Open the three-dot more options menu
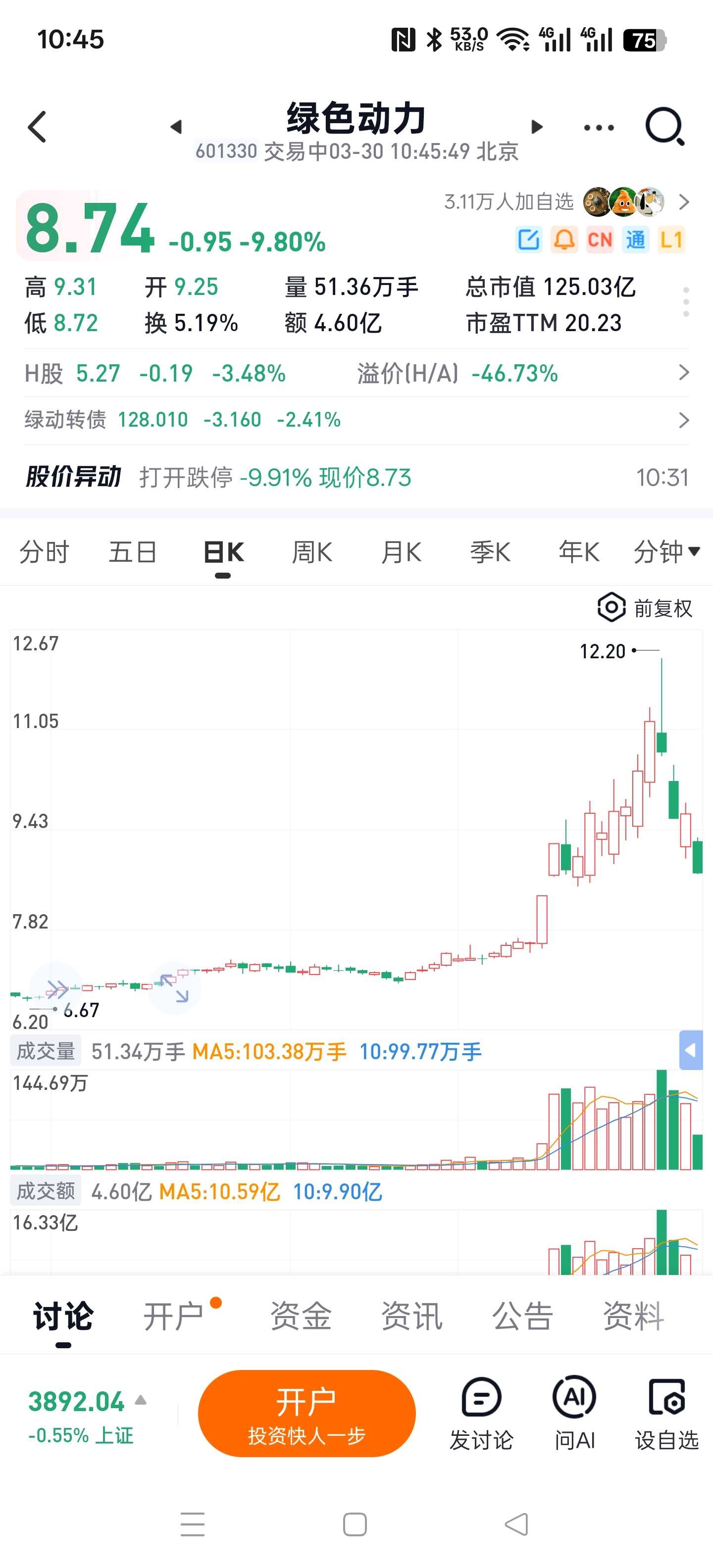Viewport: 713px width, 1568px height. (599, 128)
